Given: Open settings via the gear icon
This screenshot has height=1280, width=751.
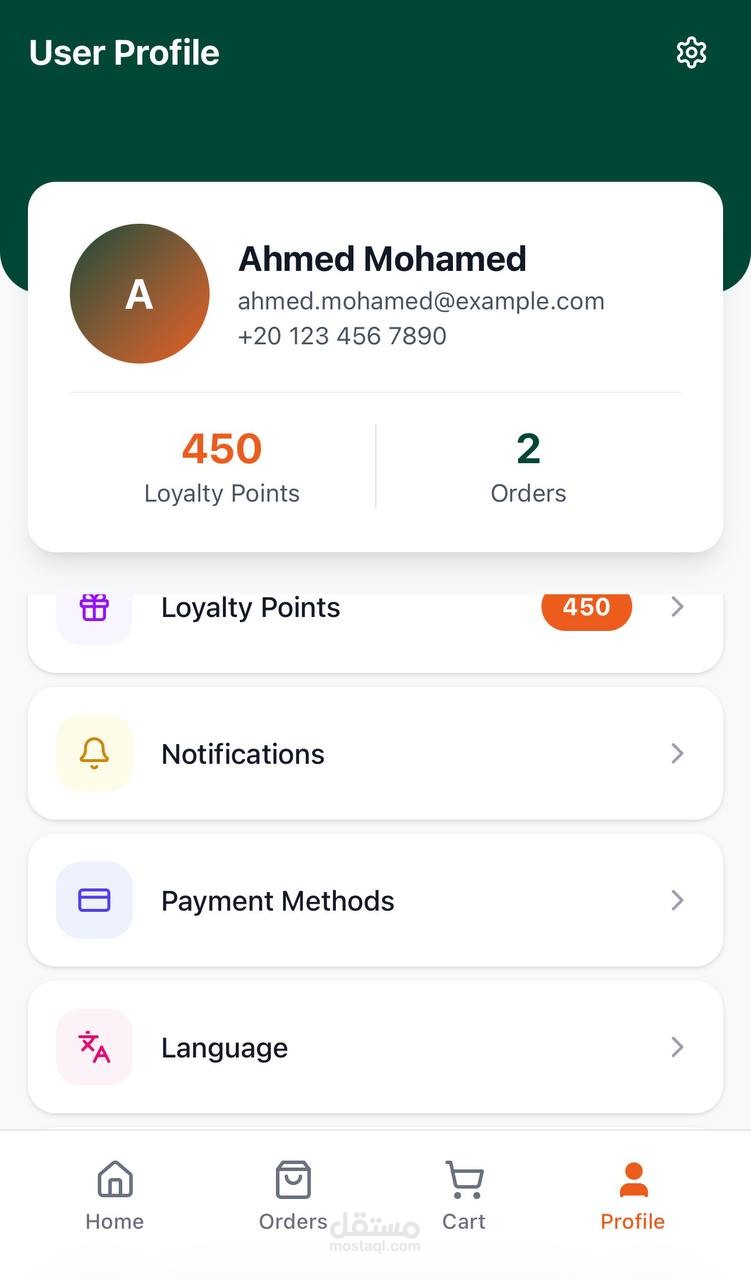Looking at the screenshot, I should click(x=691, y=52).
